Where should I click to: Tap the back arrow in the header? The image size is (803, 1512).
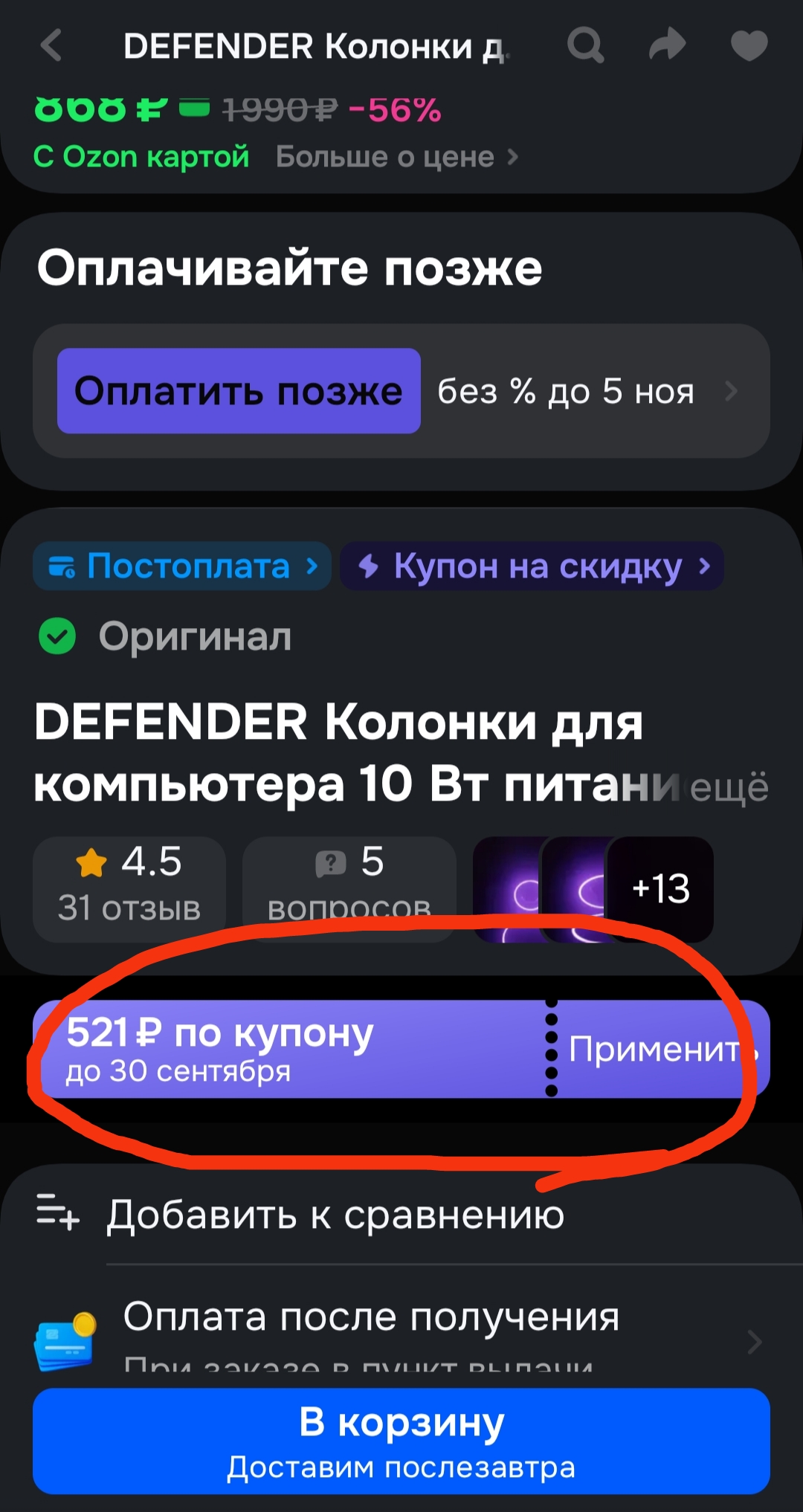49,45
